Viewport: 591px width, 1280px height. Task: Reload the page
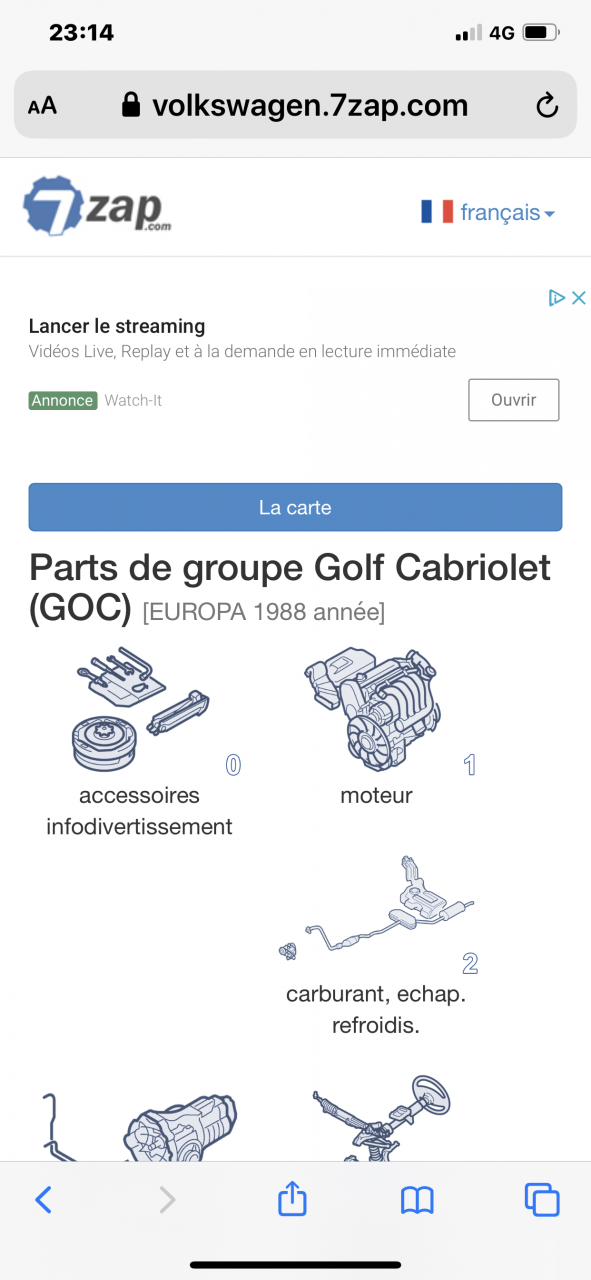pos(546,105)
